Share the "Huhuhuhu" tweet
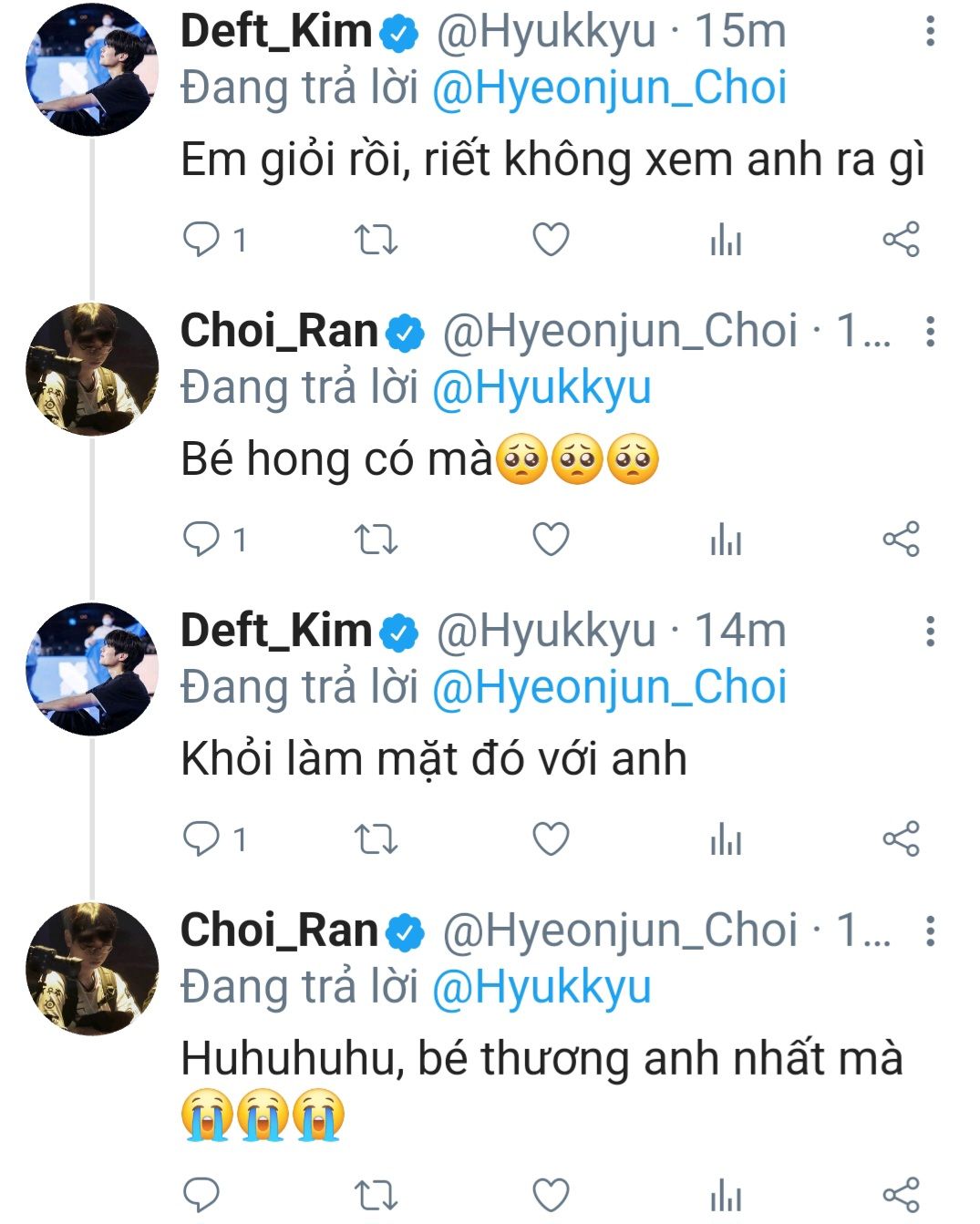This screenshot has width=980, height=1224. tap(901, 1194)
